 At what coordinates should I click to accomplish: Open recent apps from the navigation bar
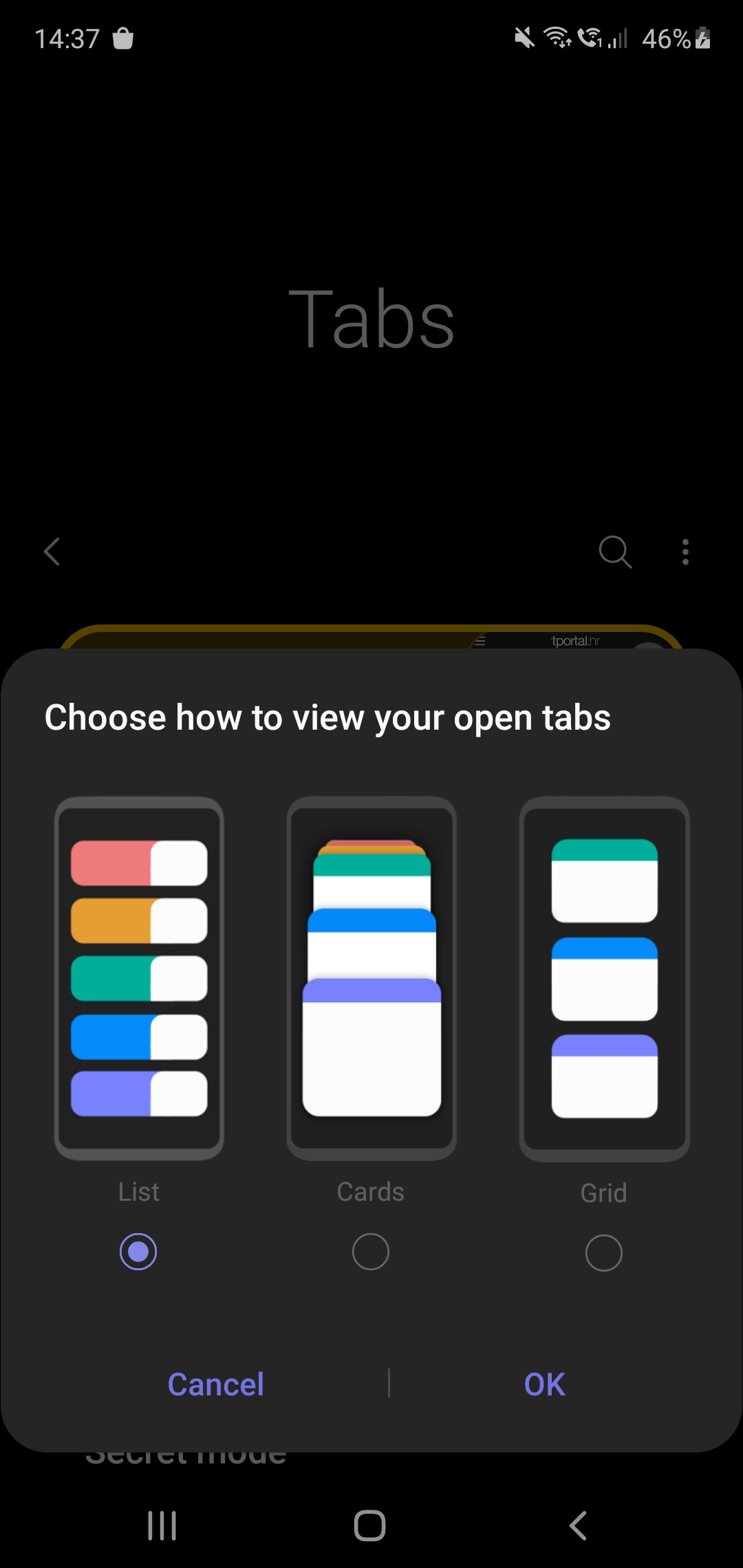click(162, 1525)
